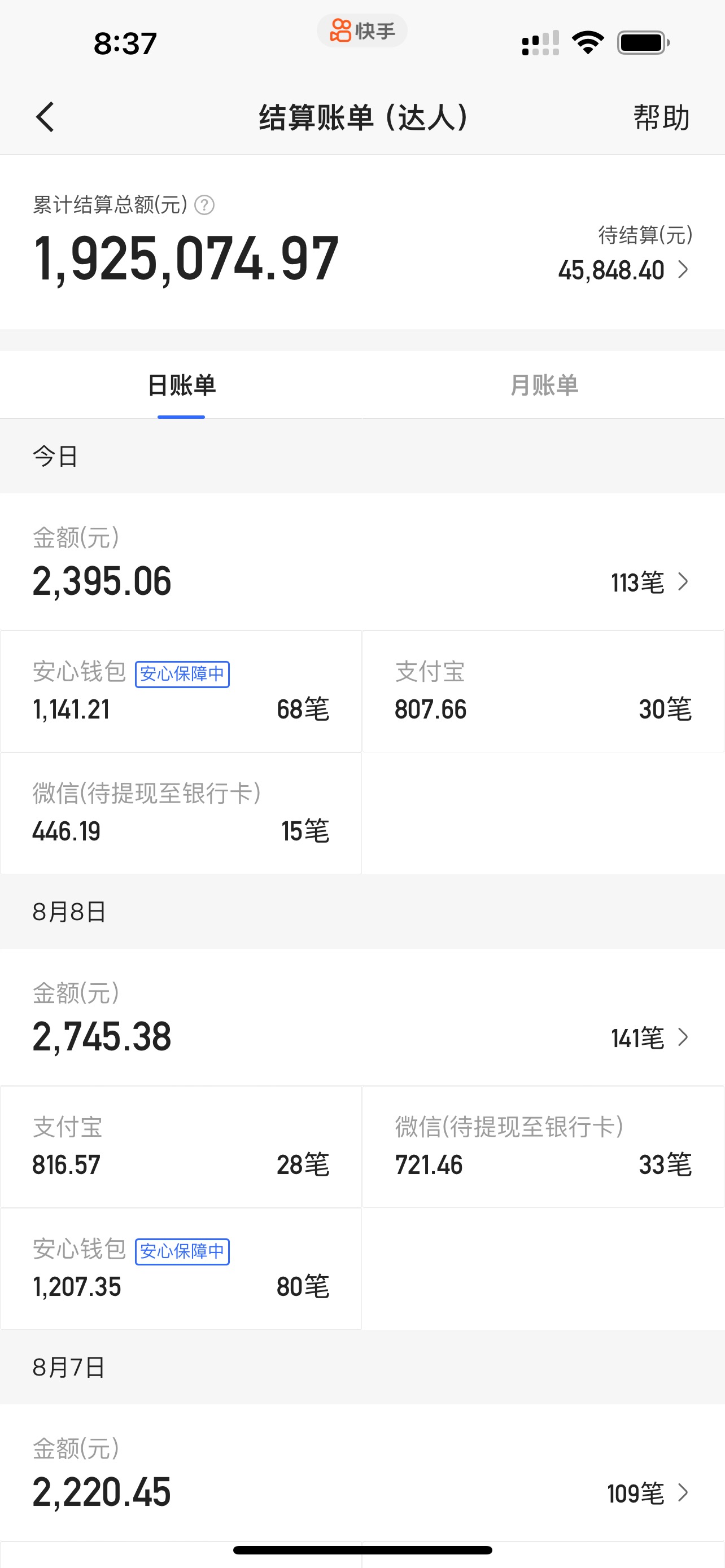Image resolution: width=725 pixels, height=1568 pixels.
Task: Tap the question mark next to 累计结算总额
Action: 204,205
